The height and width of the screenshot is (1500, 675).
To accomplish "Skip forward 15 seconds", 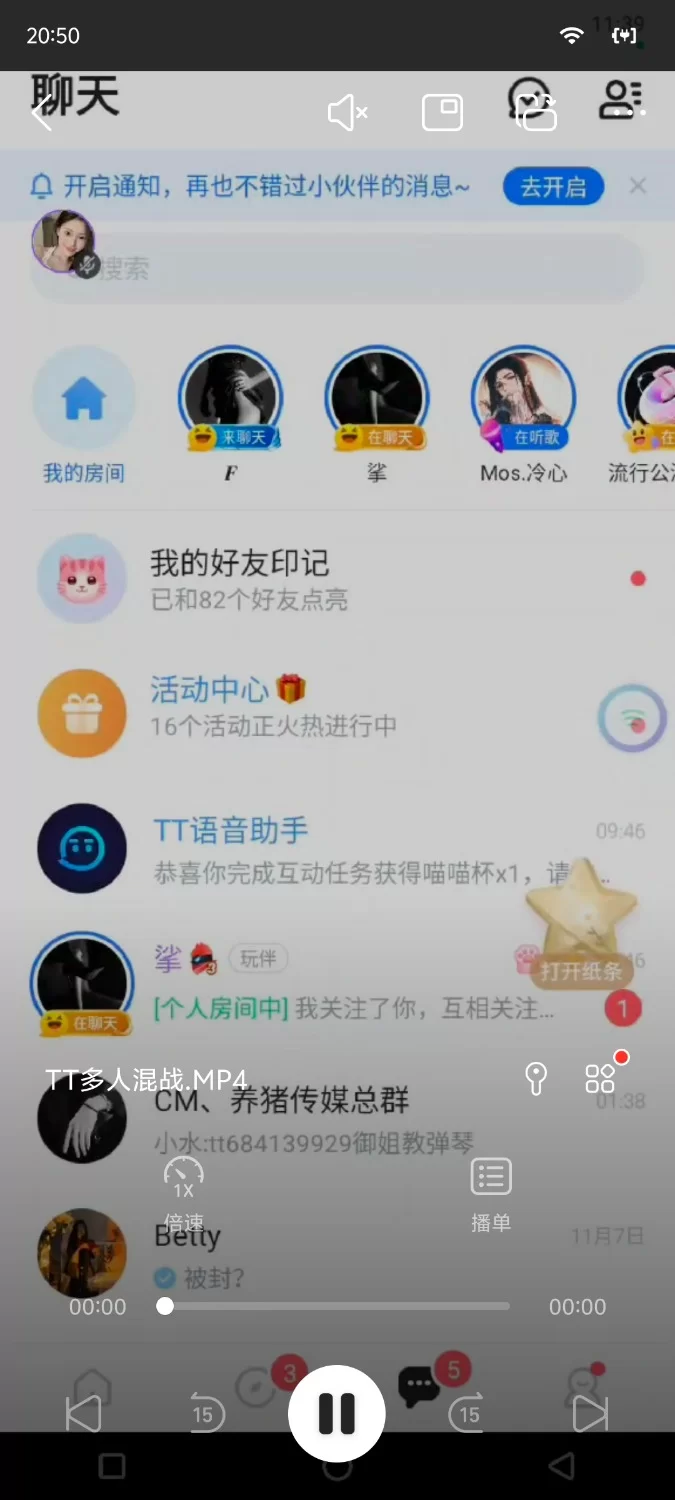I will click(468, 1414).
